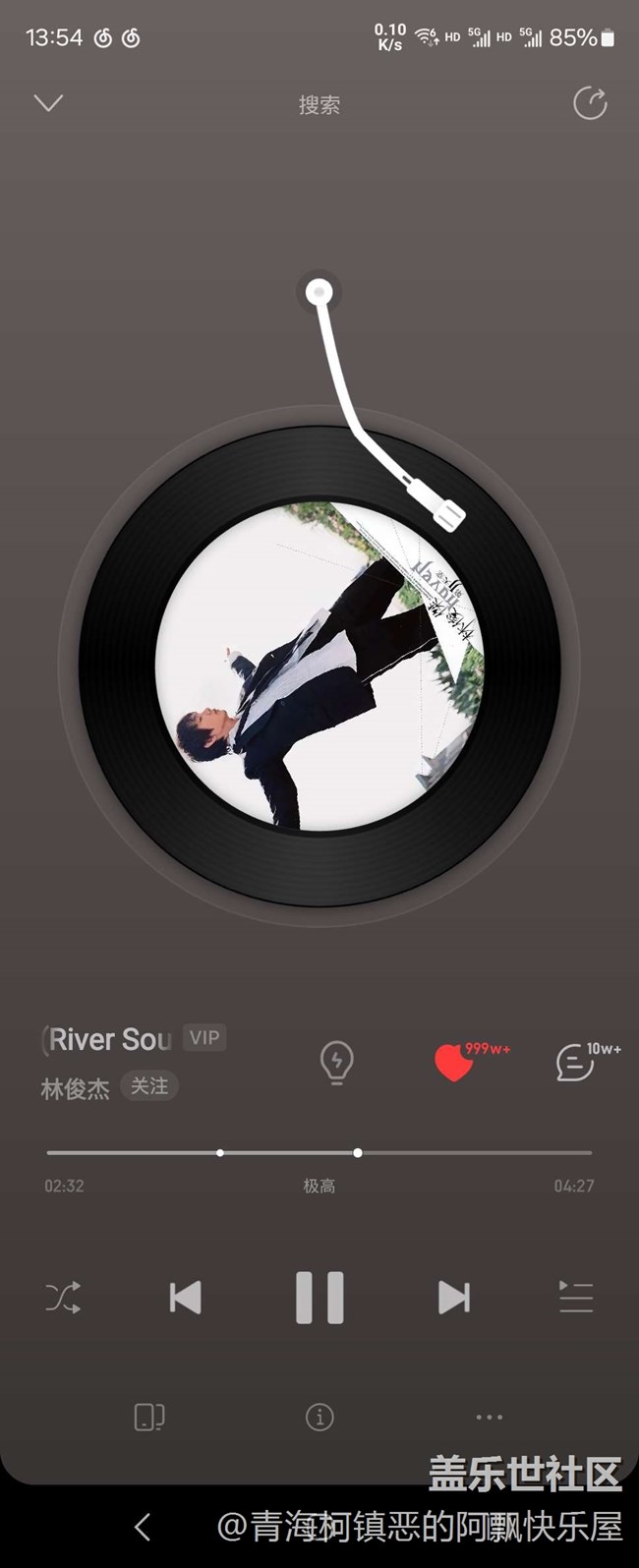Open the three-dot more menu

[489, 1417]
